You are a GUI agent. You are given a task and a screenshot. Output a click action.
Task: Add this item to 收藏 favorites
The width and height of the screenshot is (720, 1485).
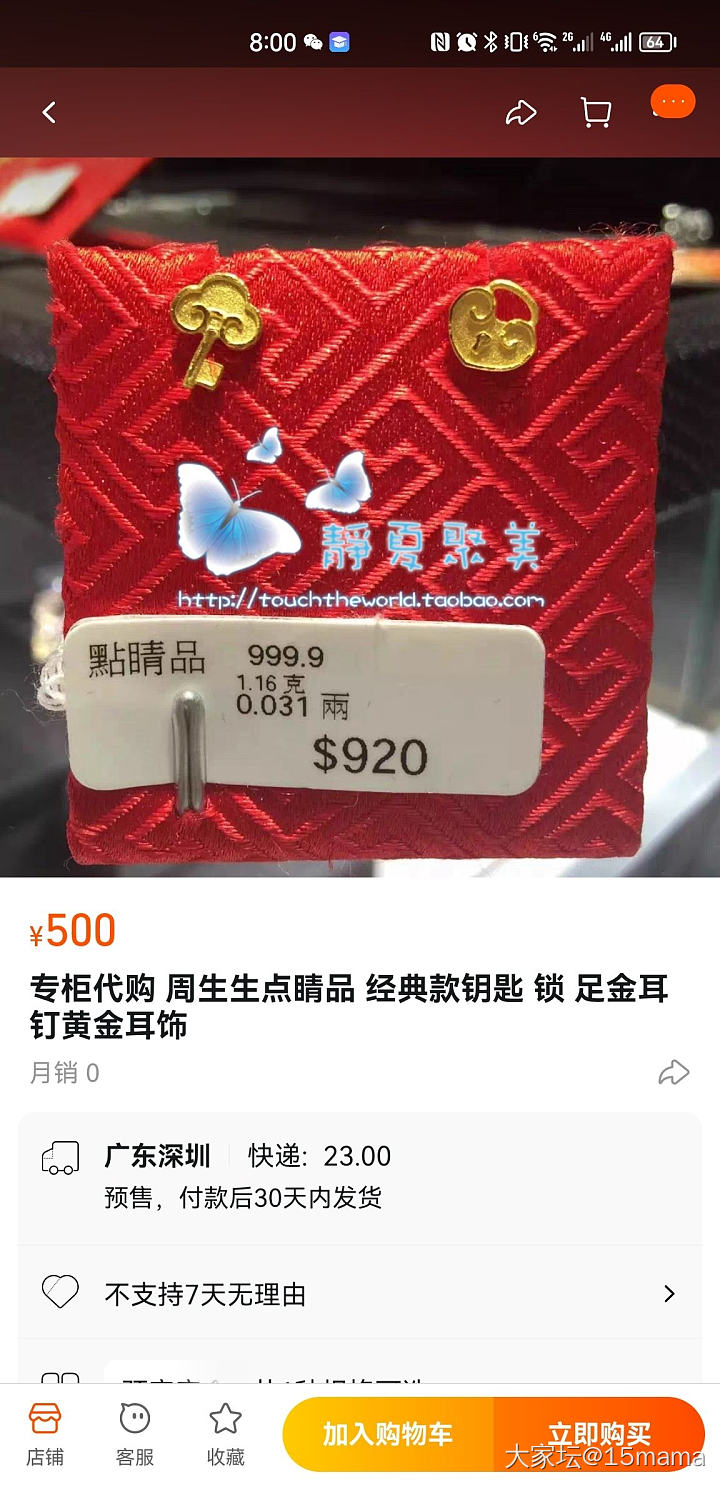[226, 1433]
